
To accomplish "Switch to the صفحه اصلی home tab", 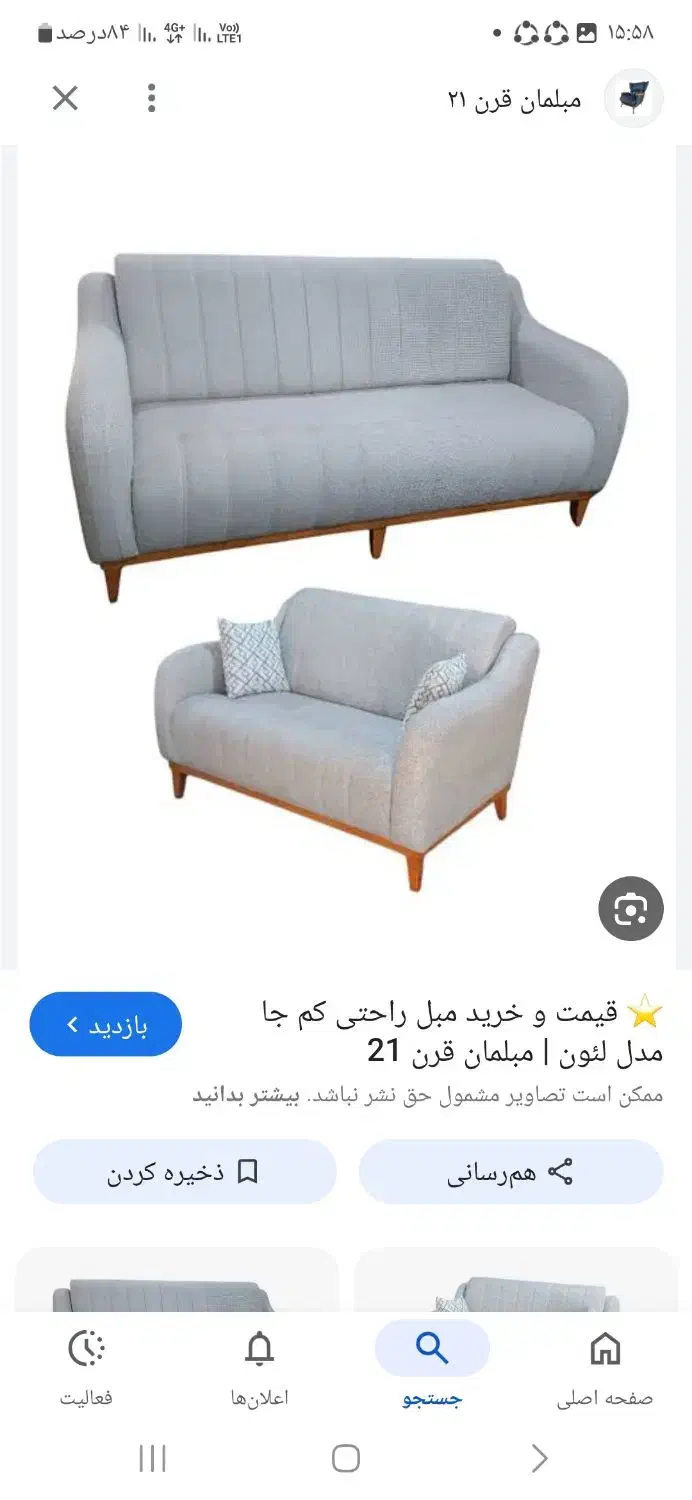I will click(x=605, y=1366).
